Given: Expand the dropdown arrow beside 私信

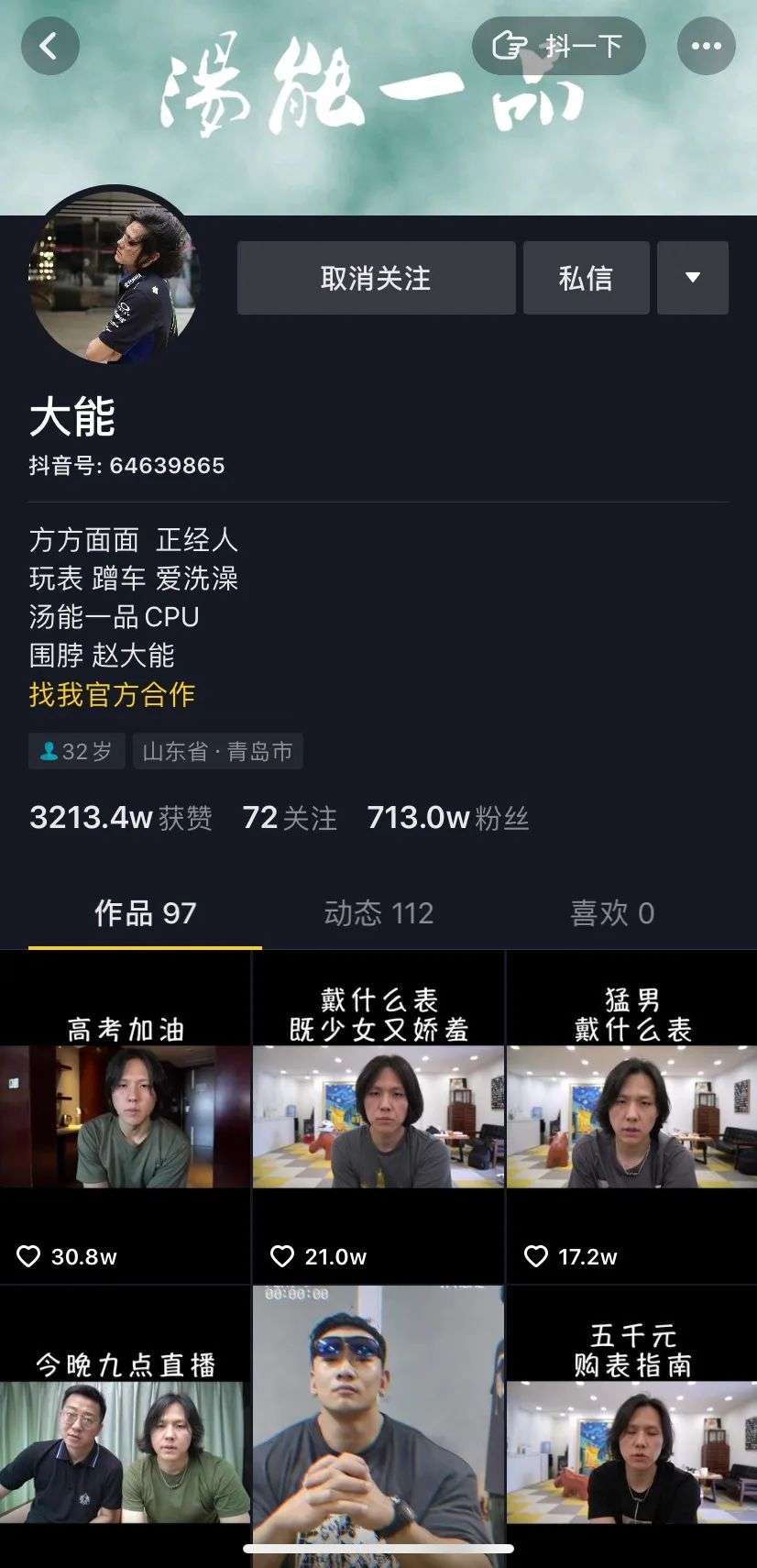Looking at the screenshot, I should click(x=693, y=278).
